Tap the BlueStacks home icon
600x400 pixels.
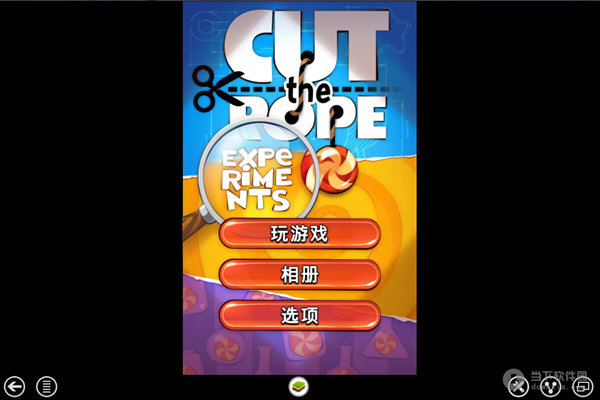299,385
